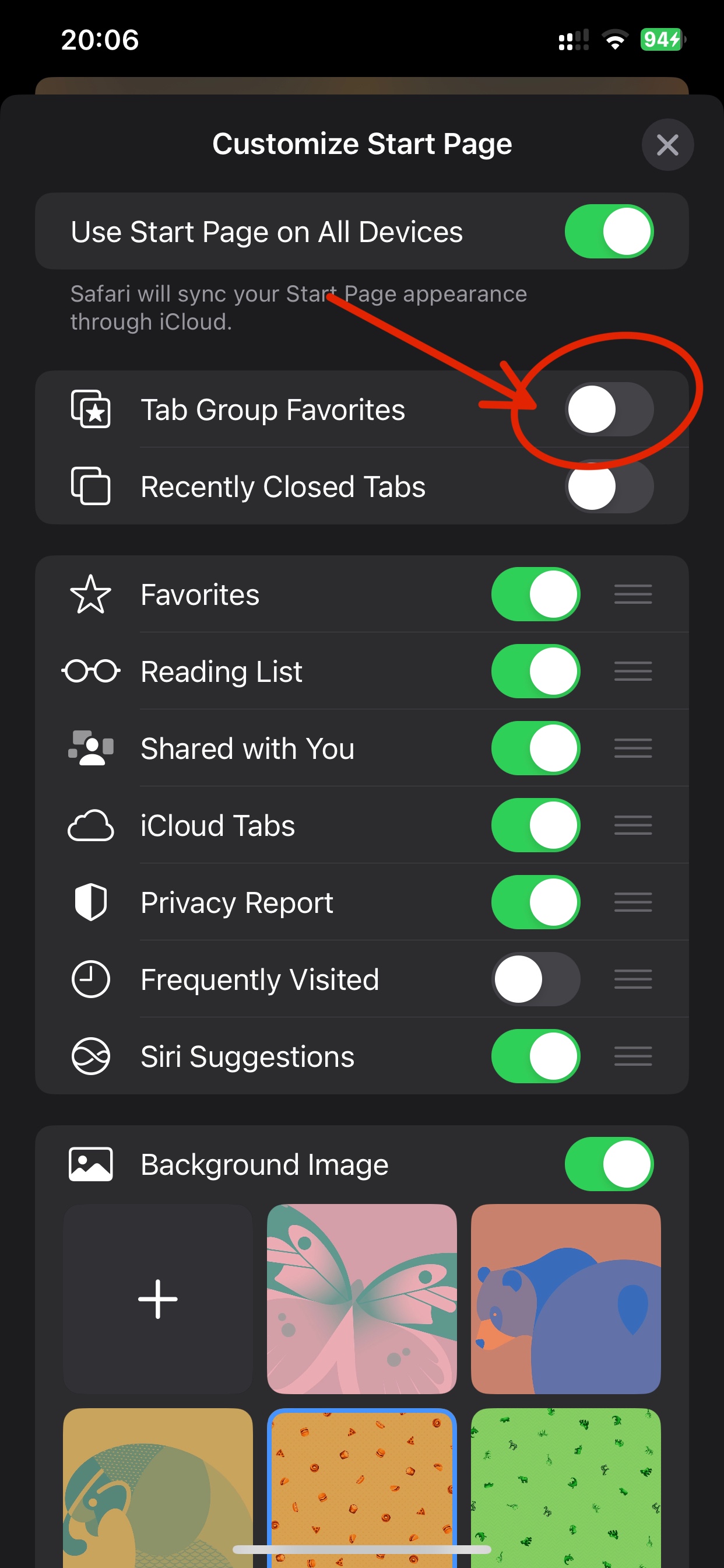Choose the blue bear background
The width and height of the screenshot is (724, 1568).
coord(566,1298)
